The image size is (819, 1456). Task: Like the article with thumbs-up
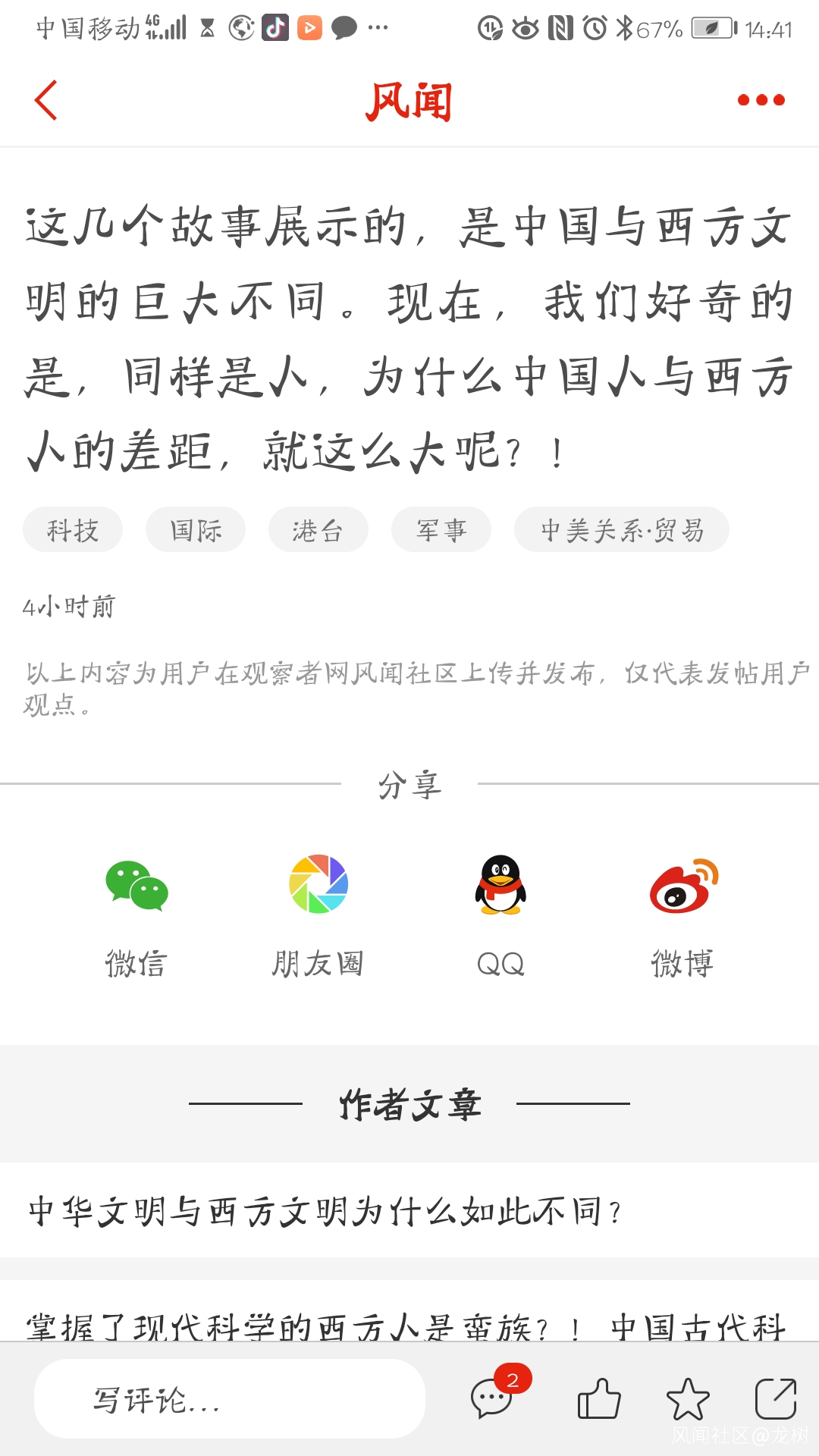[599, 1398]
